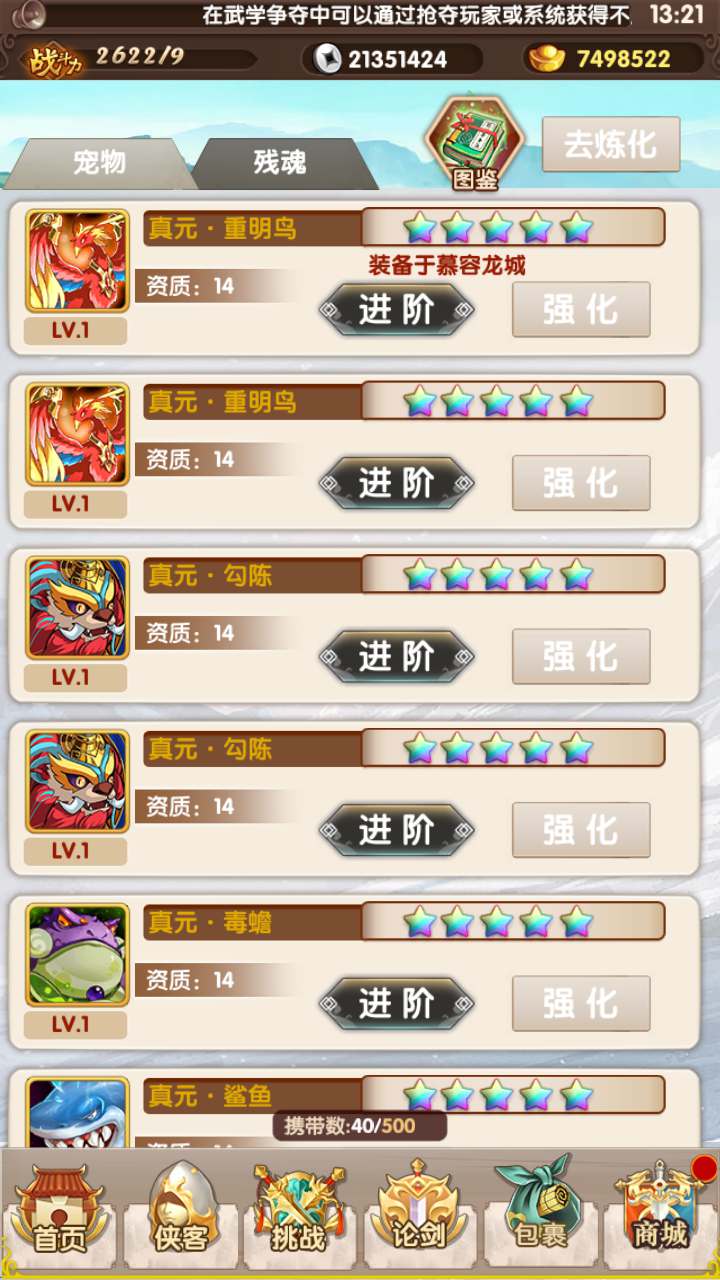Tap 强化 for 重明鸟 equipped on 慕容龙城
This screenshot has width=720, height=1280.
click(x=581, y=310)
